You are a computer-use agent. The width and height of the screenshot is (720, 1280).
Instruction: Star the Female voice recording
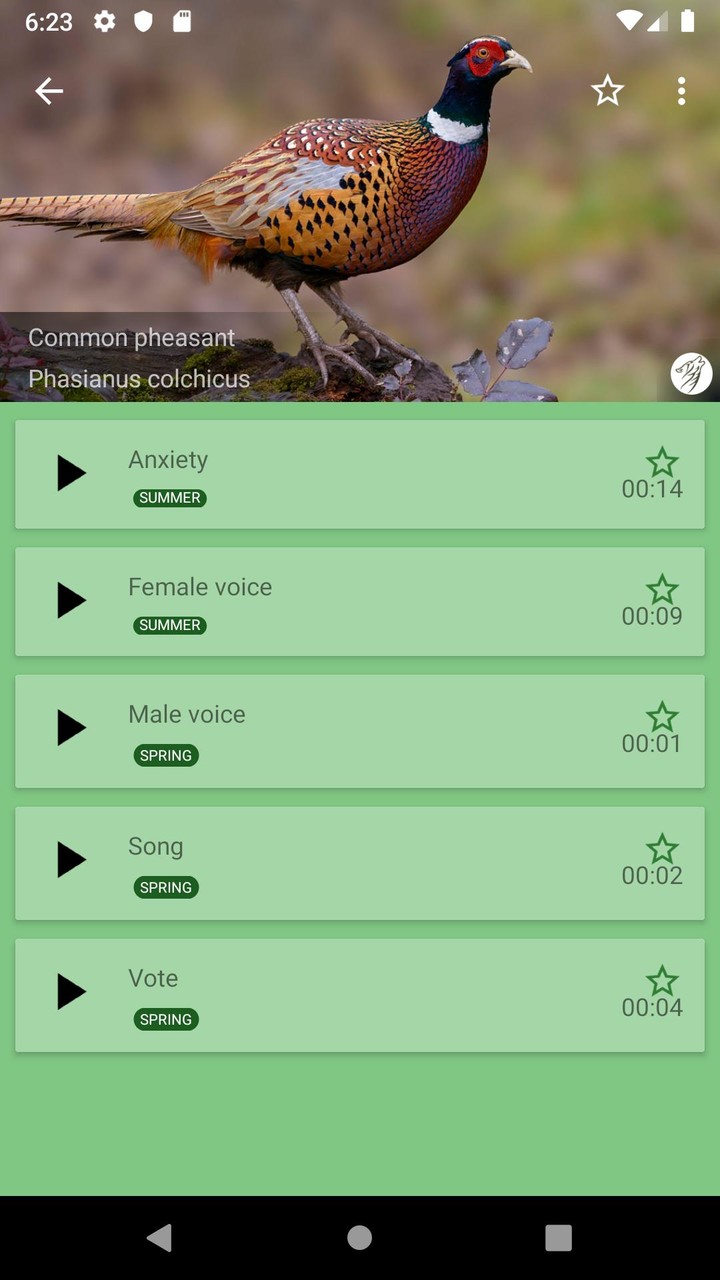[662, 590]
